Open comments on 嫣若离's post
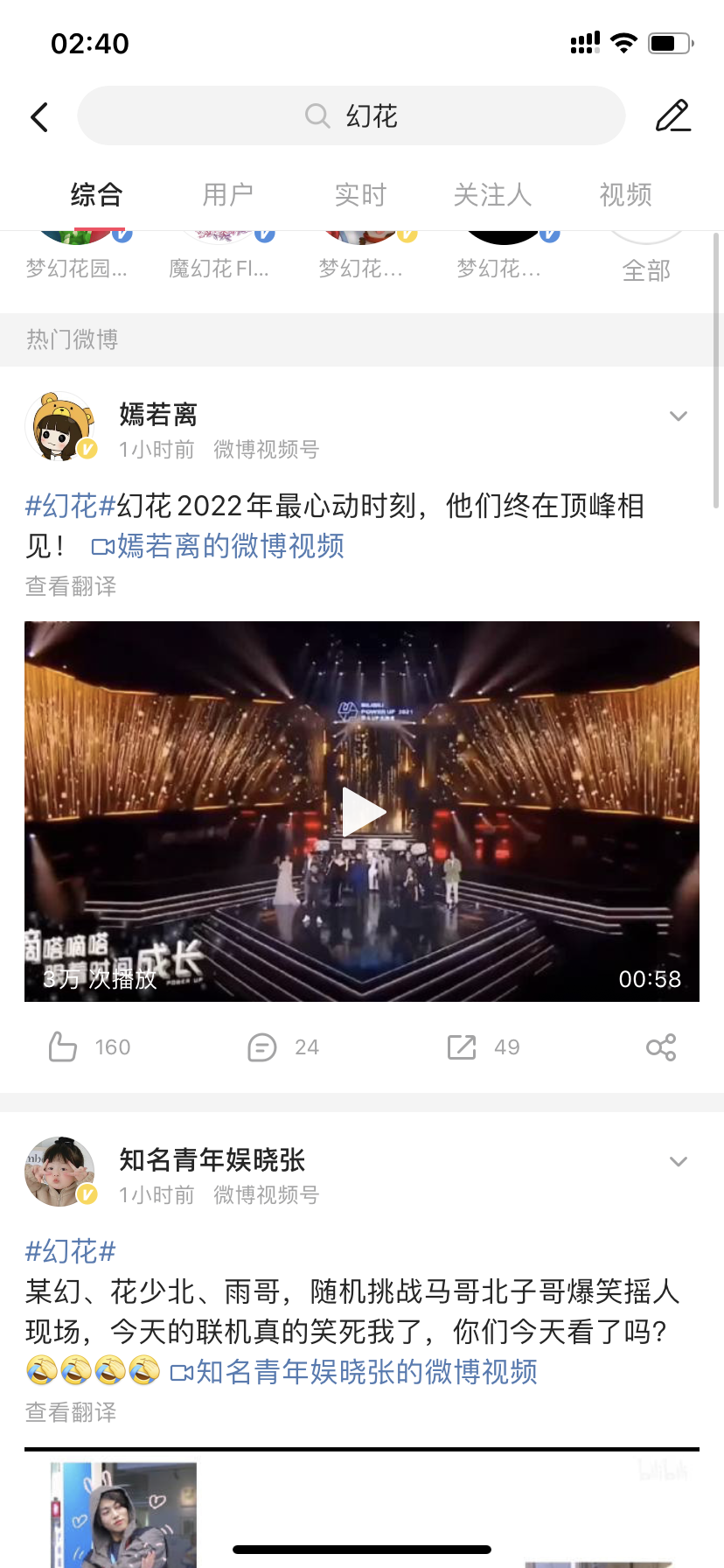The image size is (724, 1568). pyautogui.click(x=283, y=1046)
